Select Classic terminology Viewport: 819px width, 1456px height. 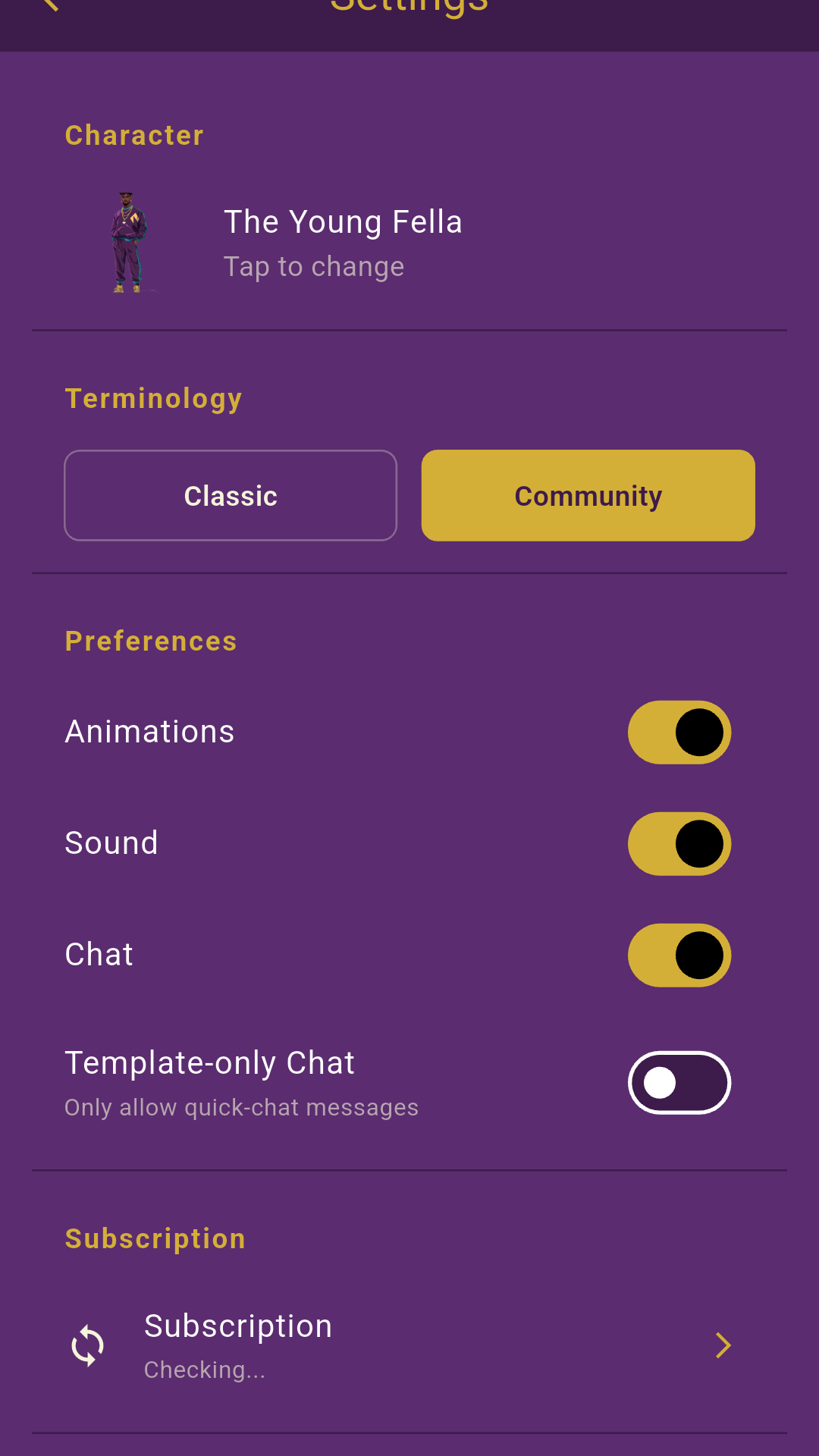[x=231, y=496]
